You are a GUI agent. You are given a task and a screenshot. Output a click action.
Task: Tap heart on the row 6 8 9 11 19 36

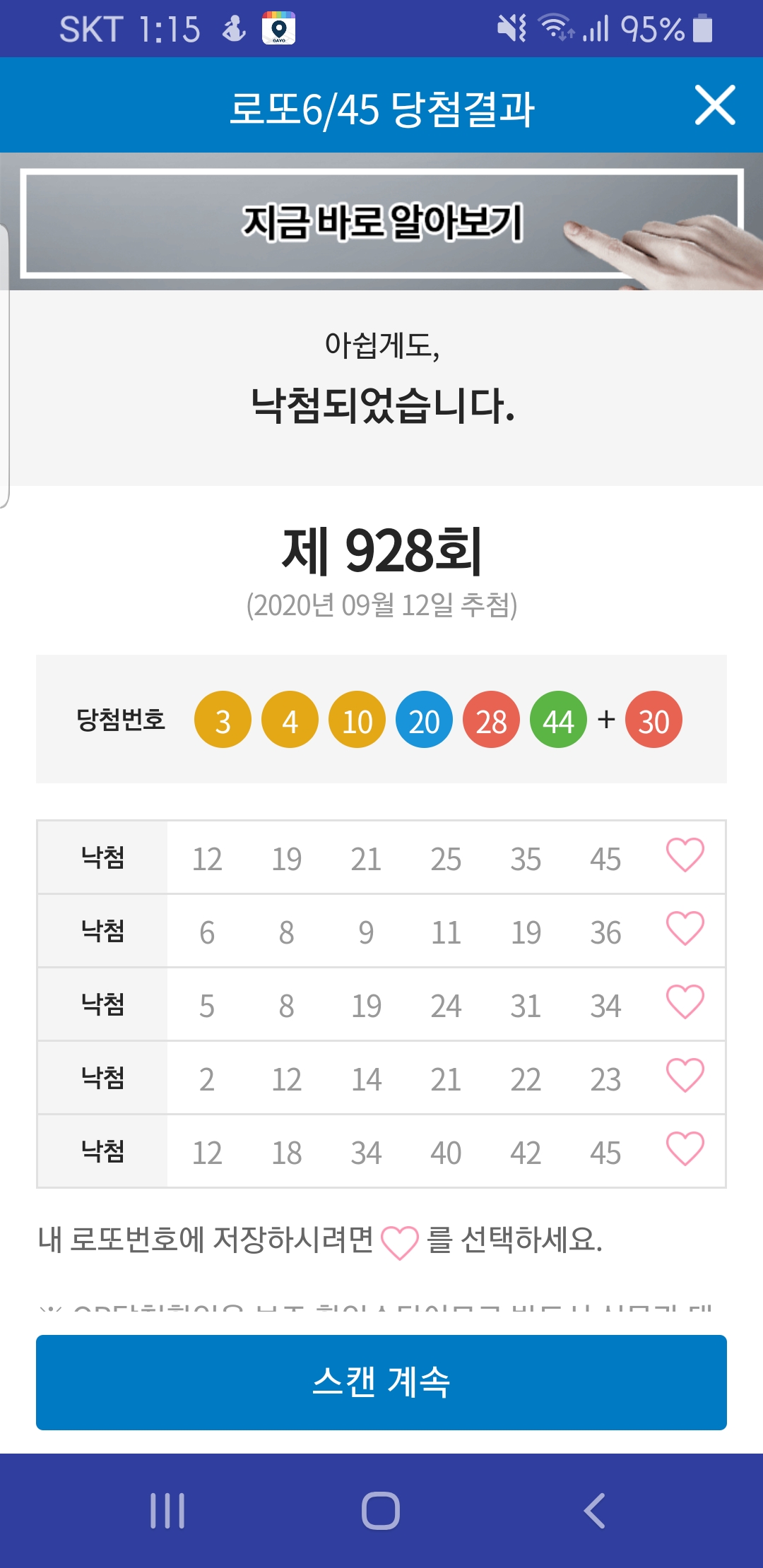click(x=685, y=929)
